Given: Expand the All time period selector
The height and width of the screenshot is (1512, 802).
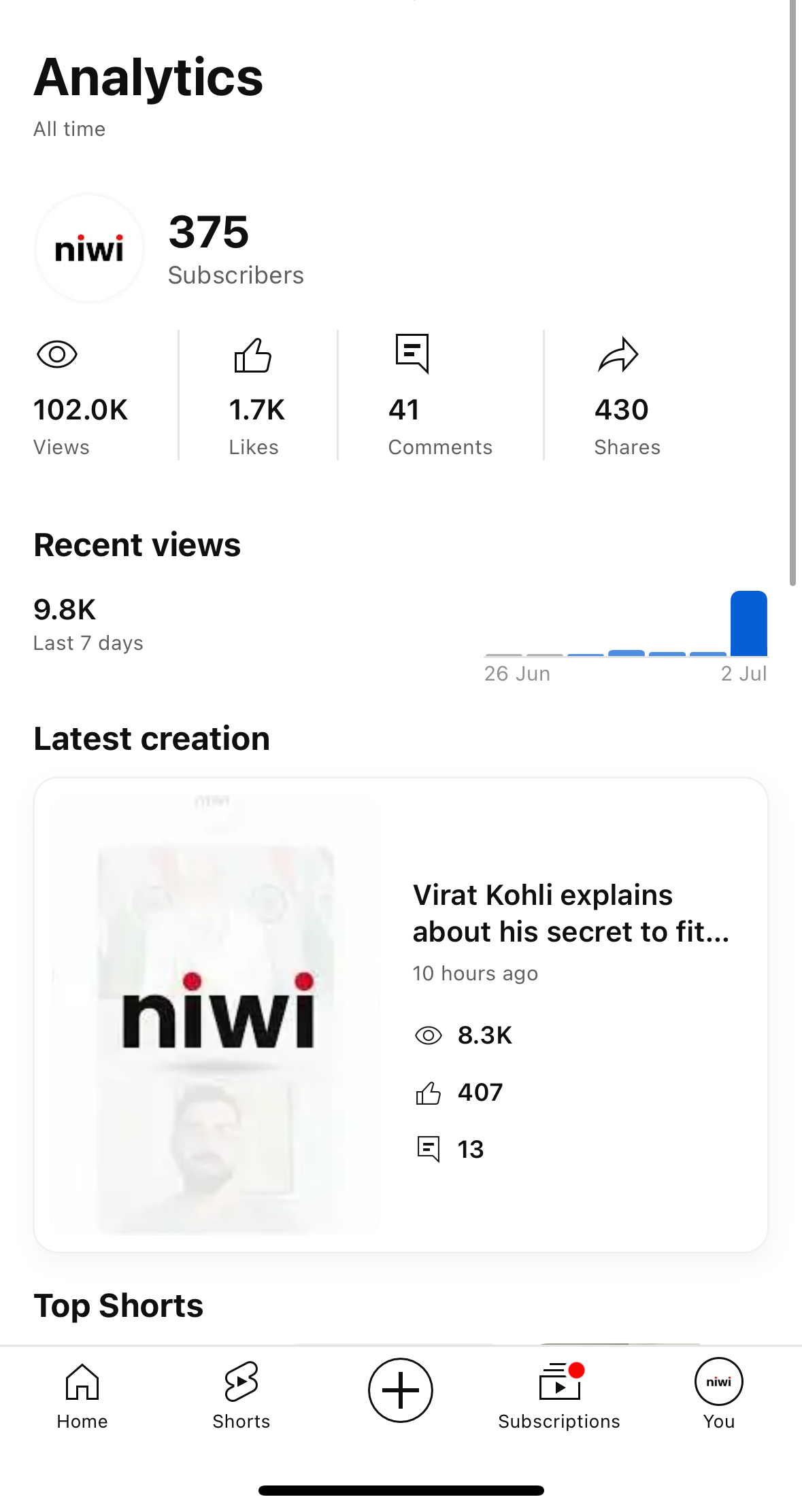Looking at the screenshot, I should pyautogui.click(x=69, y=128).
